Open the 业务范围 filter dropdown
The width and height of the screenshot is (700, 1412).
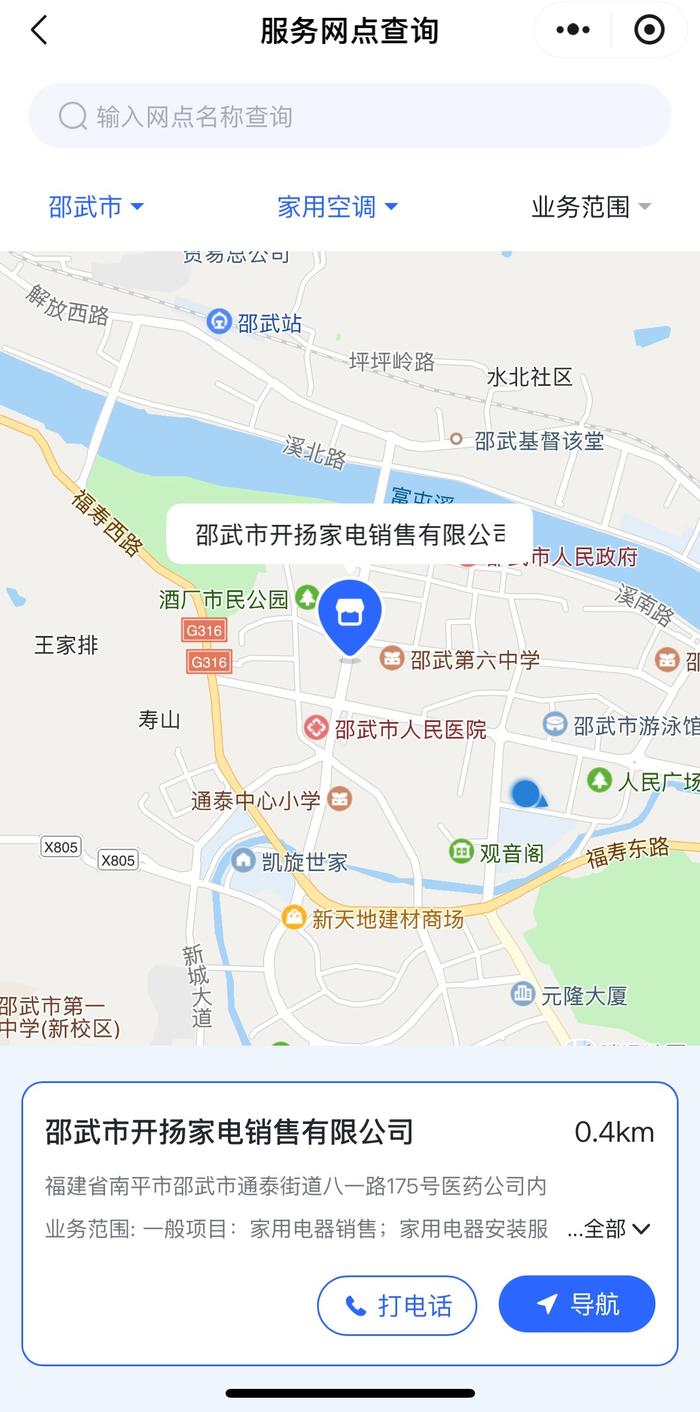(x=591, y=207)
